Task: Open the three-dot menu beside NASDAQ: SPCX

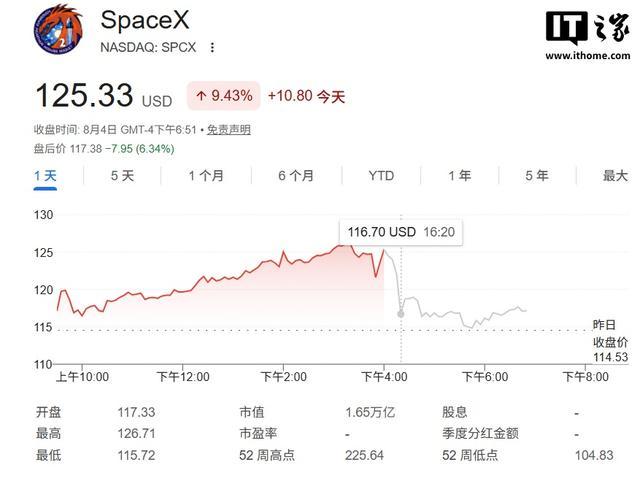Action: tap(212, 47)
